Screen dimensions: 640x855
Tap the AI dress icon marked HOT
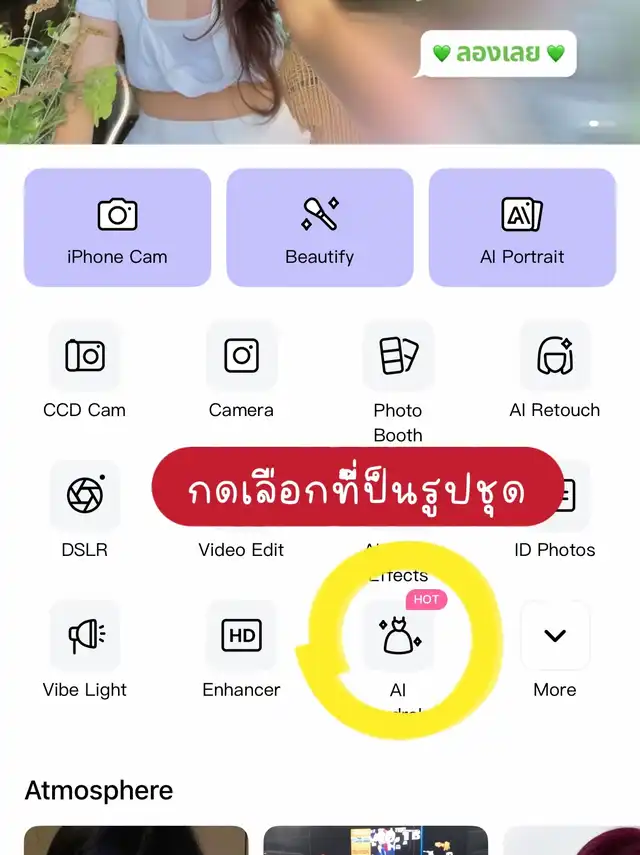[397, 637]
